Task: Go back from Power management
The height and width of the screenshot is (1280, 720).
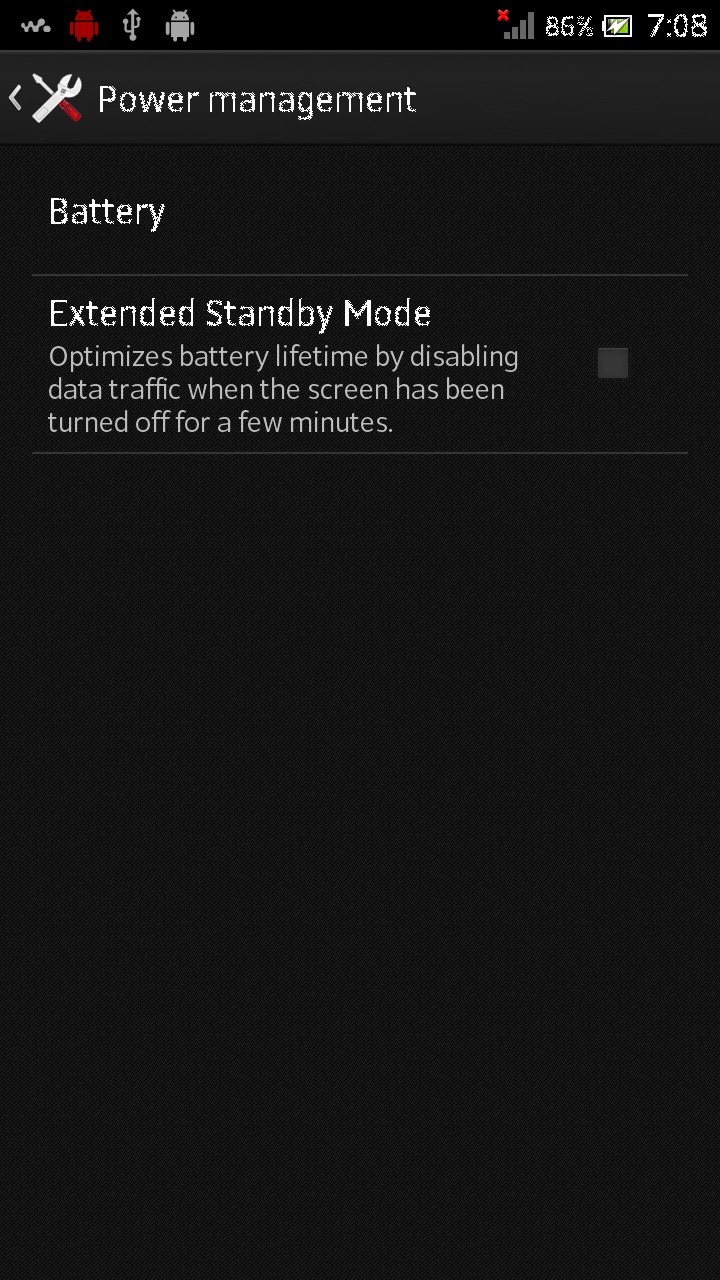Action: [45, 98]
